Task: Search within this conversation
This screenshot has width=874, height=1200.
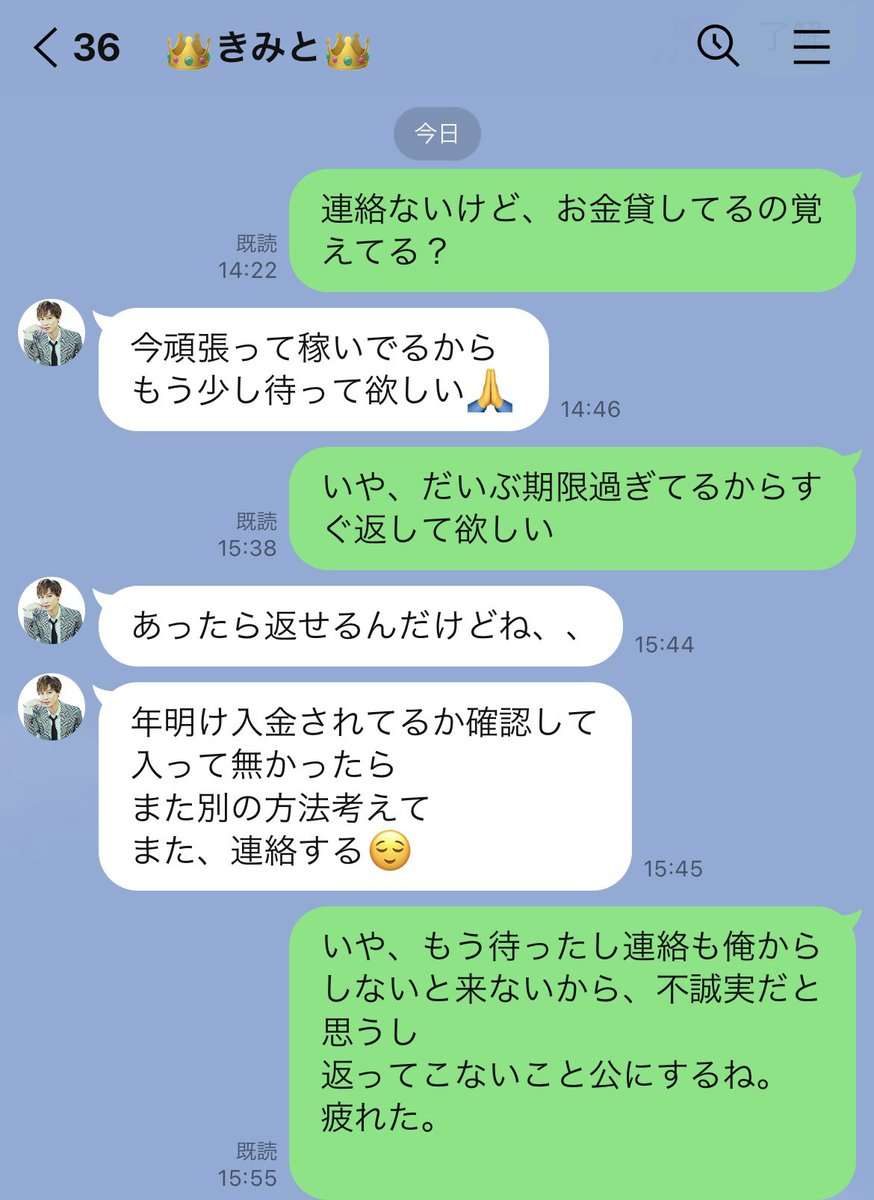Action: 717,46
